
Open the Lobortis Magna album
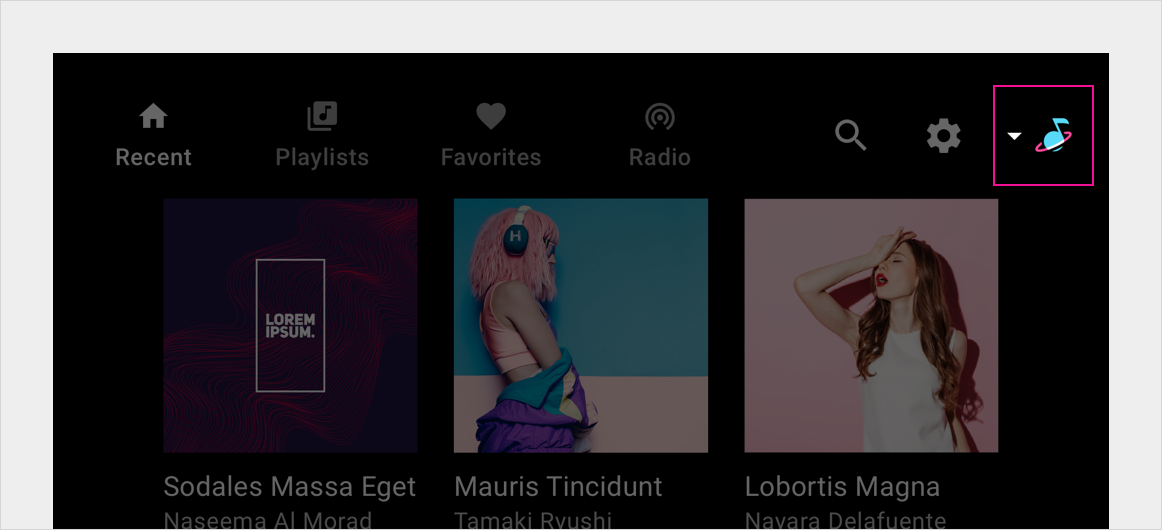click(x=871, y=325)
